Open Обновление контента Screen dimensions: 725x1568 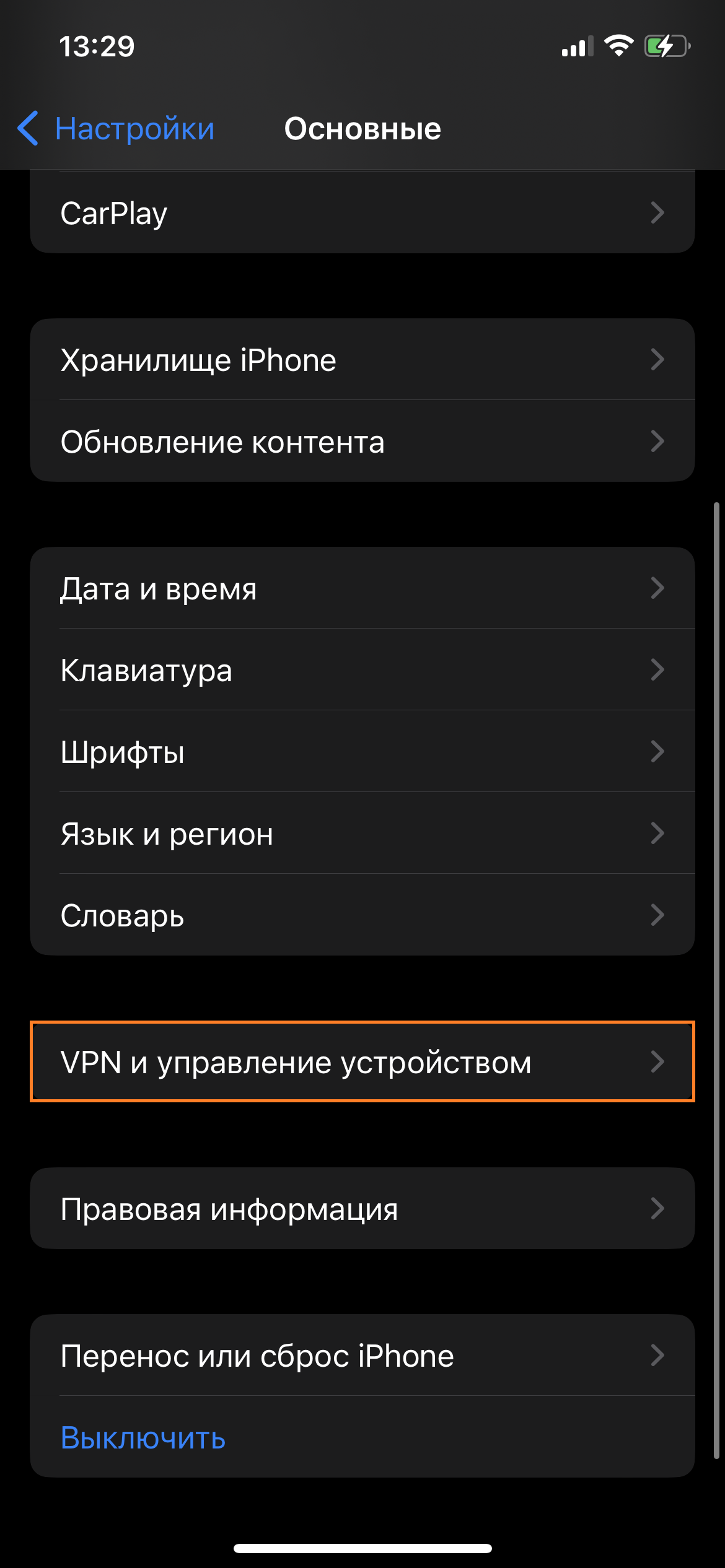coord(362,442)
